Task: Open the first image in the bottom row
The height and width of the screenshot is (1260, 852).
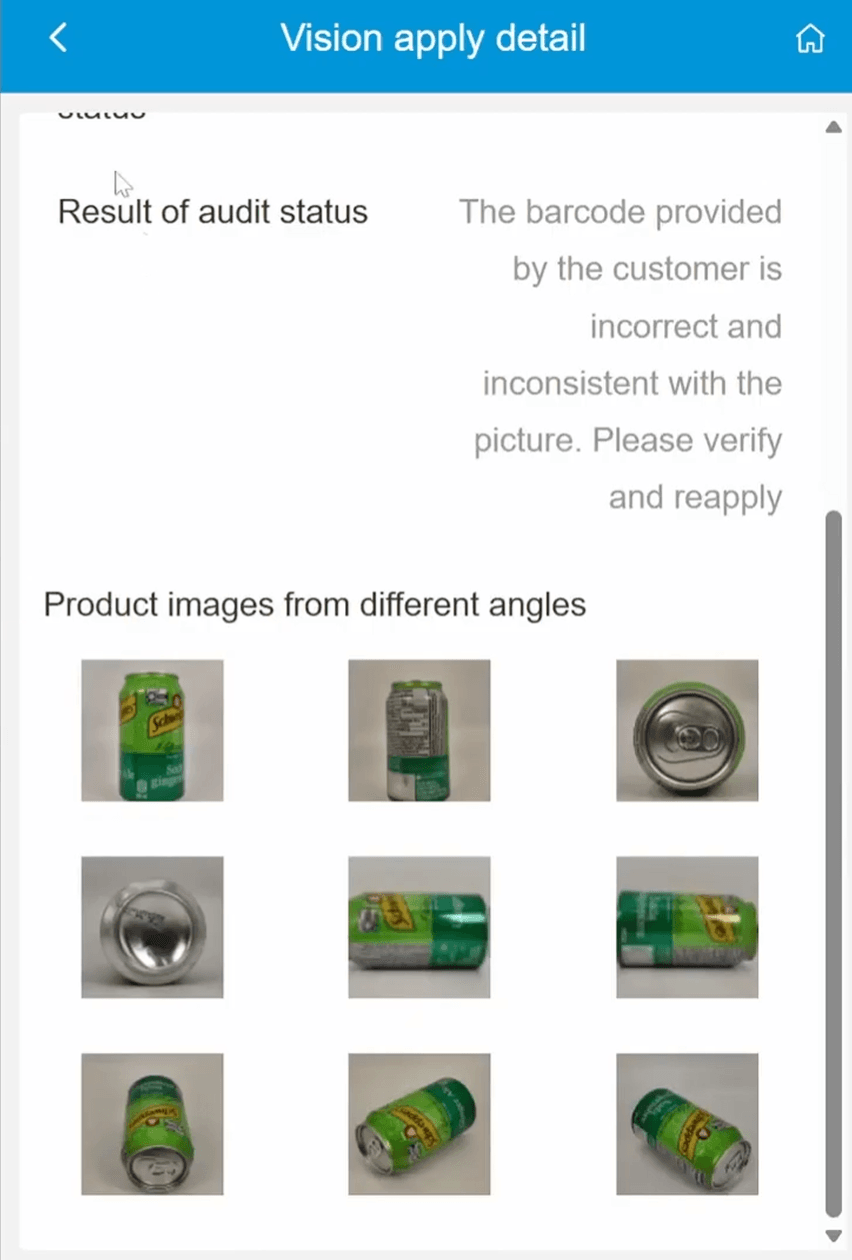Action: click(x=152, y=1124)
